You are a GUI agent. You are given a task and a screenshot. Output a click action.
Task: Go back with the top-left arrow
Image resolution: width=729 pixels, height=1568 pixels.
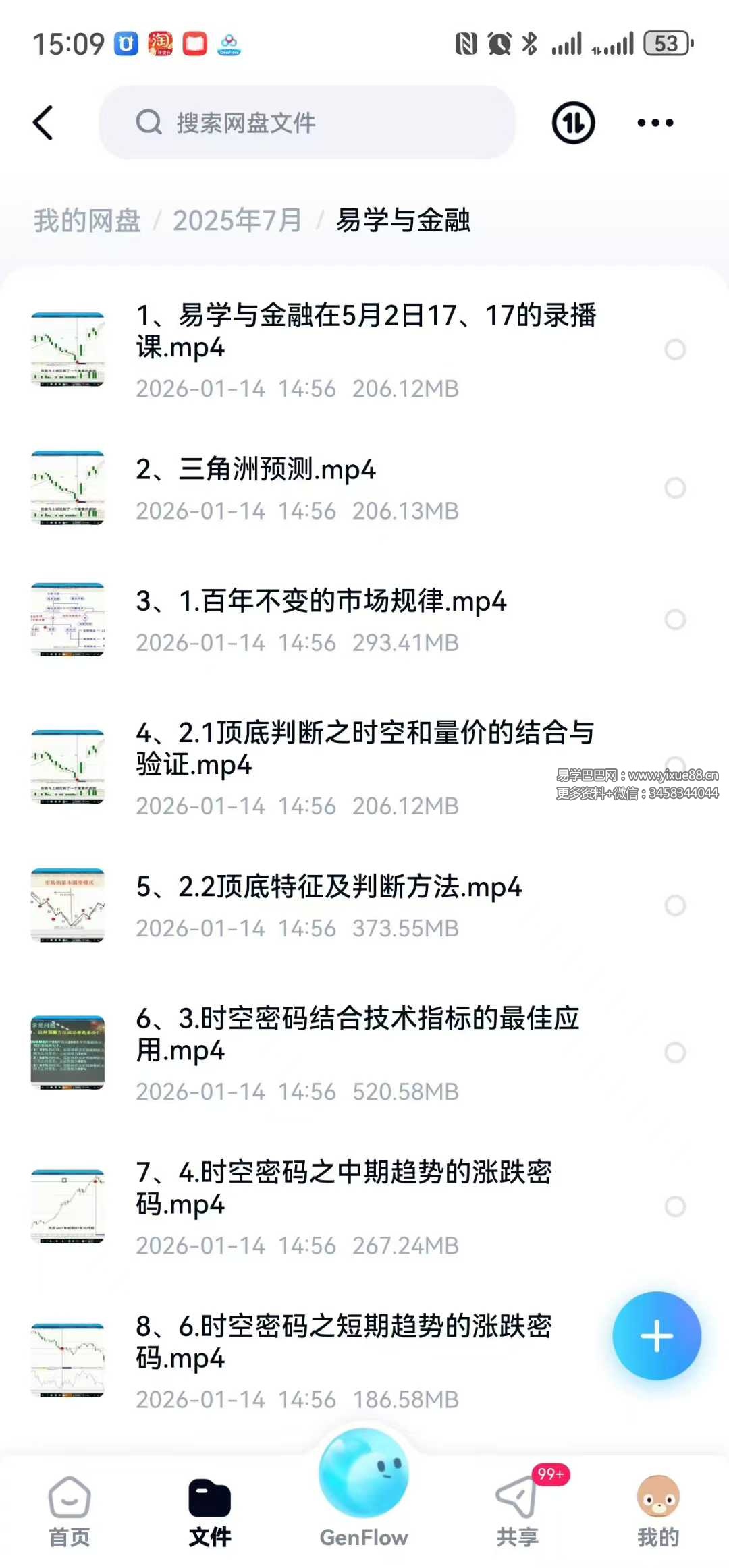coord(43,123)
